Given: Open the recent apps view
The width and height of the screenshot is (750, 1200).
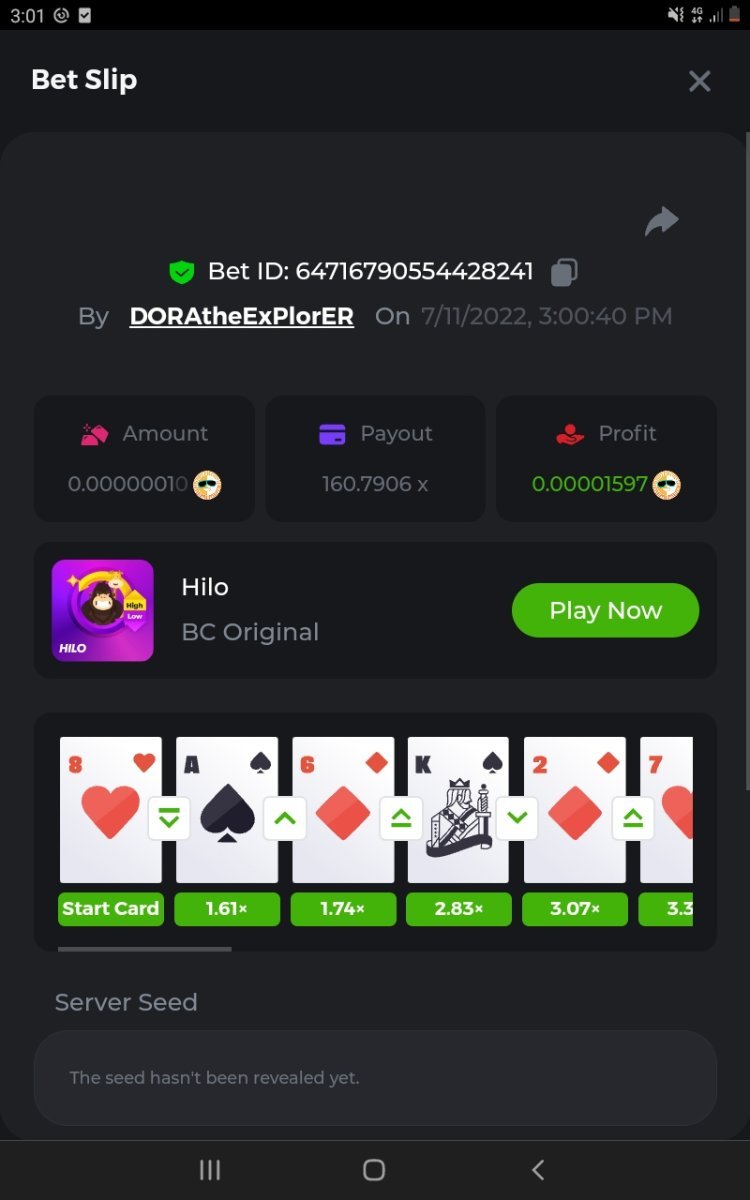Looking at the screenshot, I should (210, 1170).
